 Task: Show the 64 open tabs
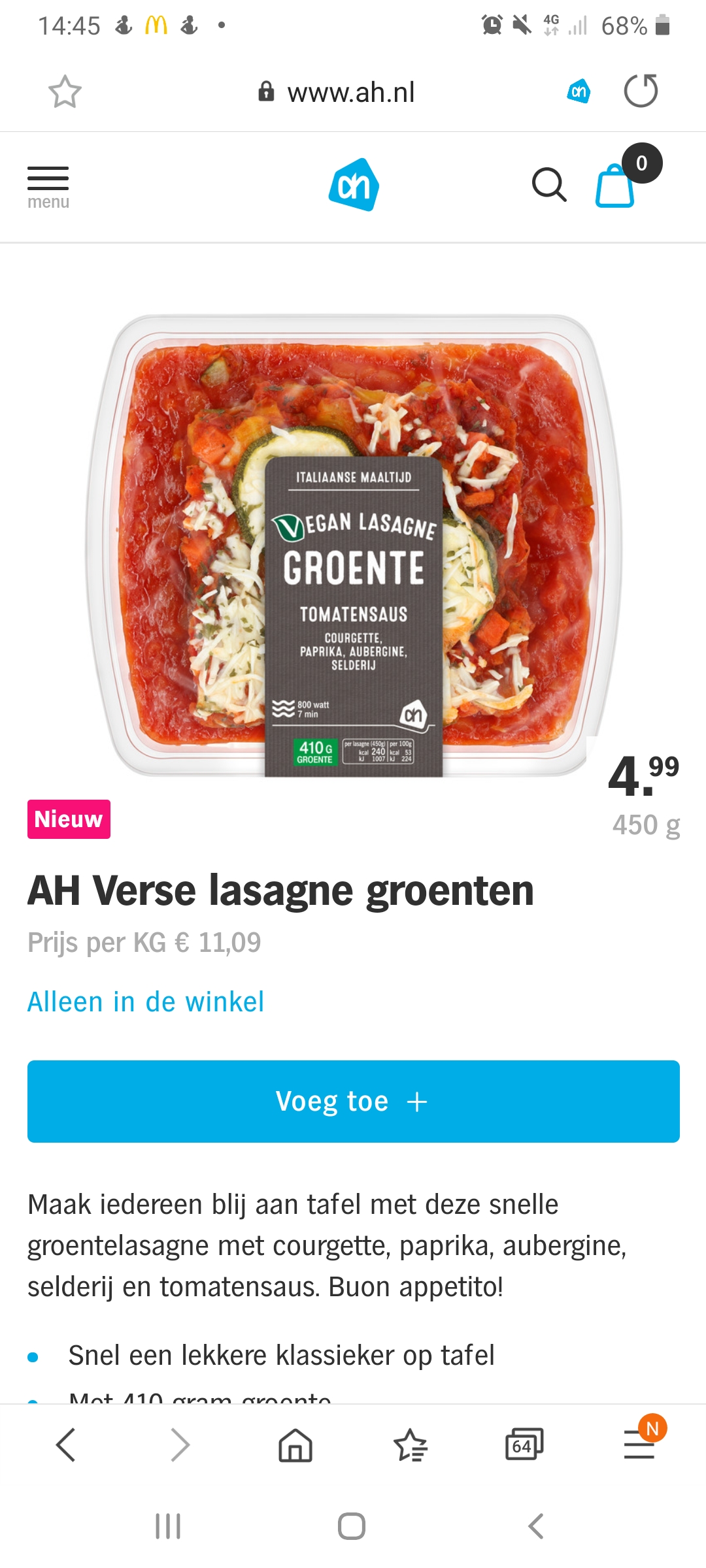tap(524, 1444)
